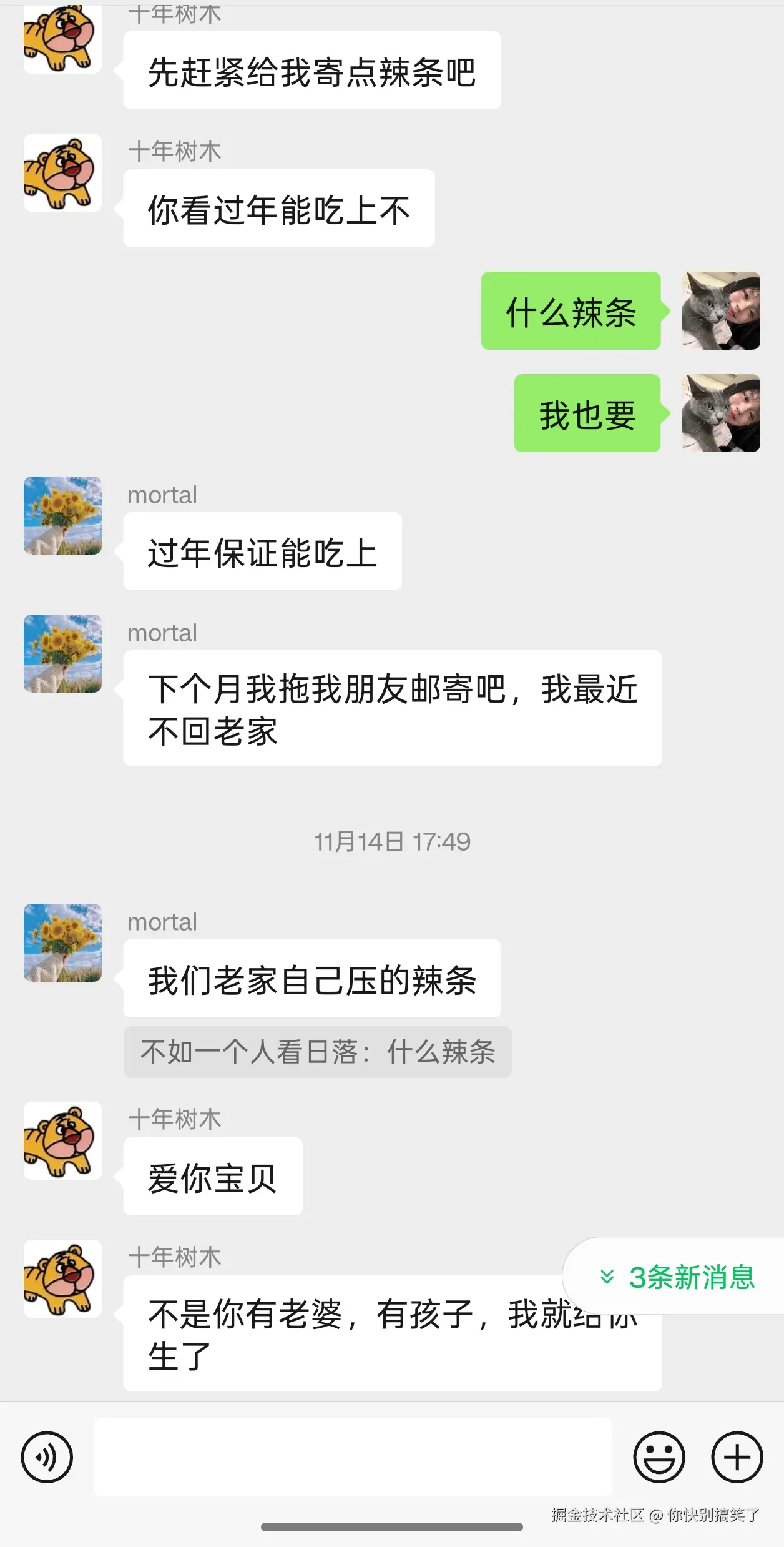Open mortal's sunflower avatar
Screen dimensions: 784x1547
coord(62,513)
